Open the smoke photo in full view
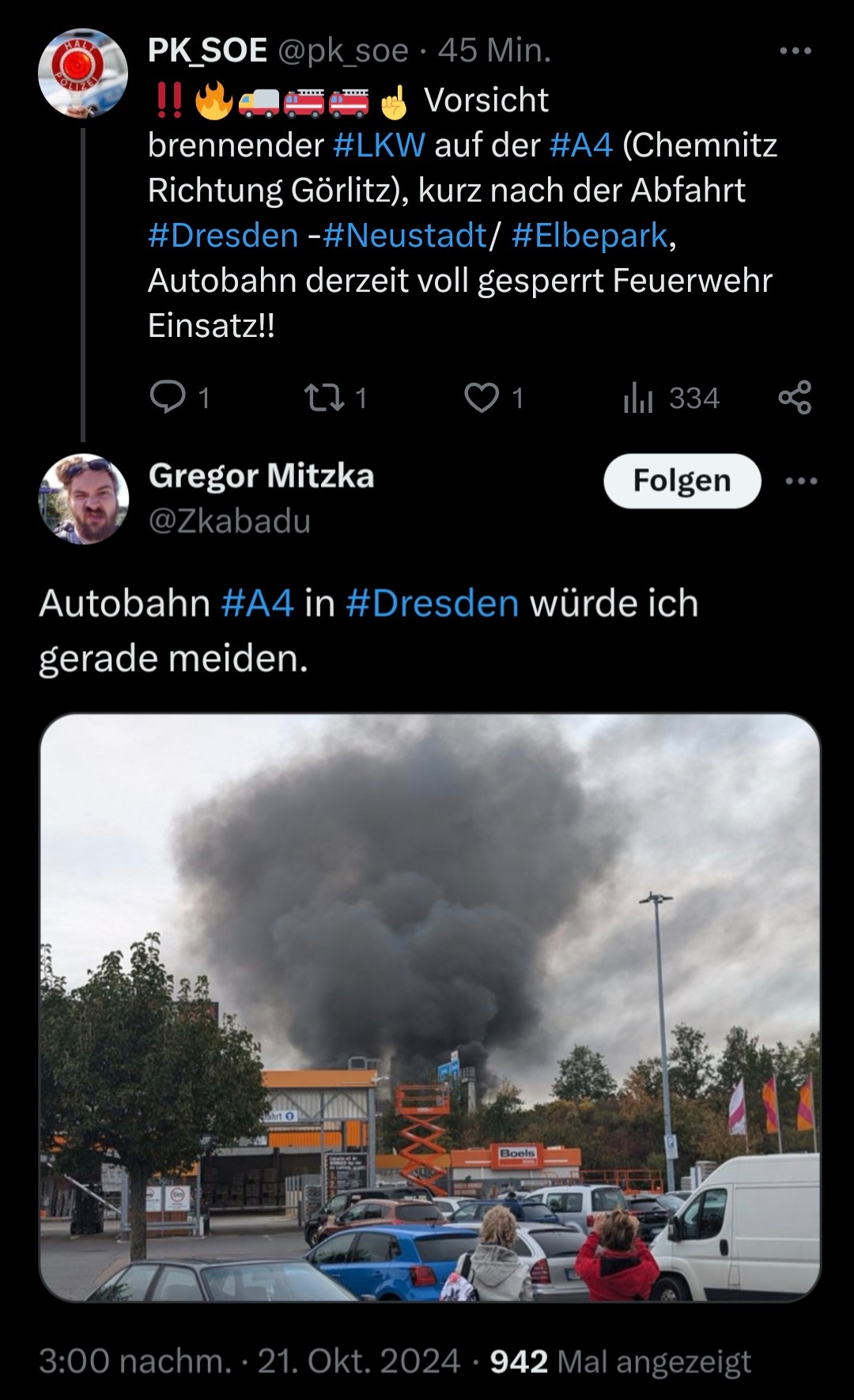Image resolution: width=854 pixels, height=1400 pixels. (x=430, y=1008)
